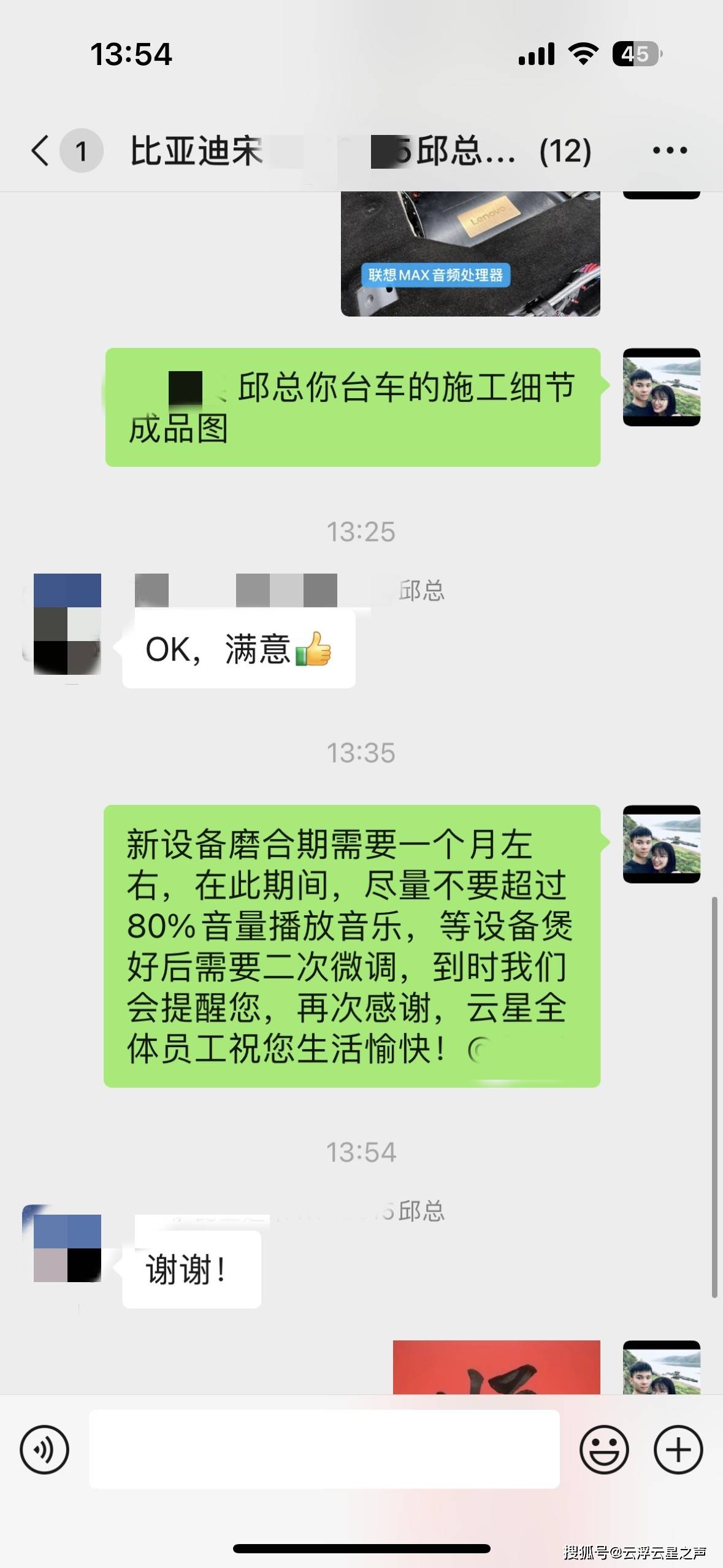The height and width of the screenshot is (1568, 723).
Task: Tap the cellular signal indicator
Action: [536, 54]
